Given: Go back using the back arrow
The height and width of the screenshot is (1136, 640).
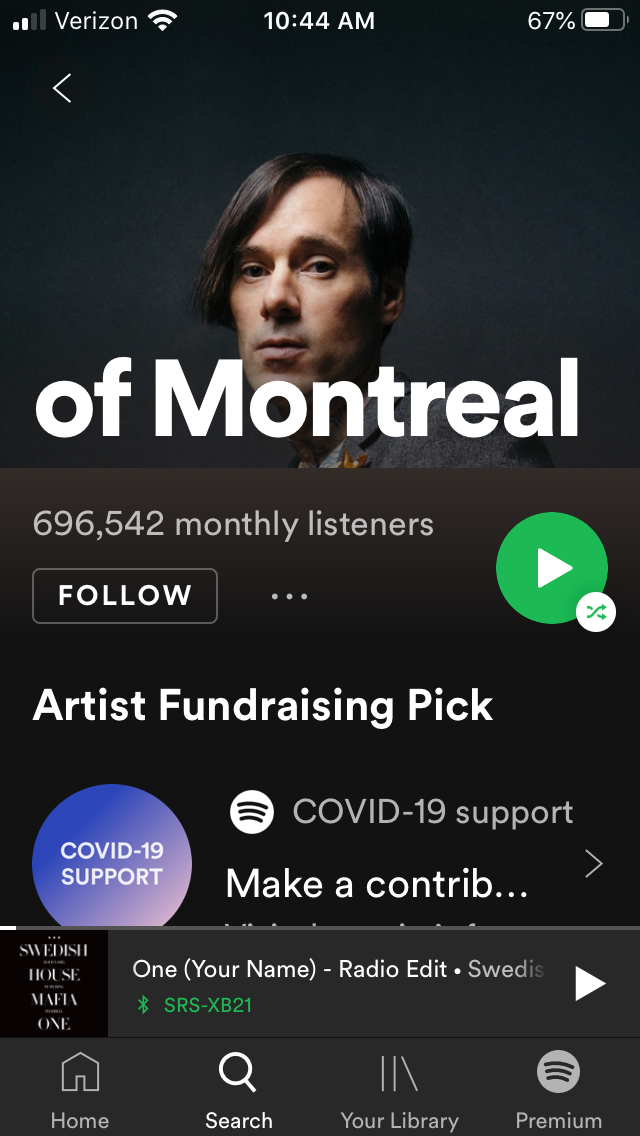Looking at the screenshot, I should (x=62, y=88).
